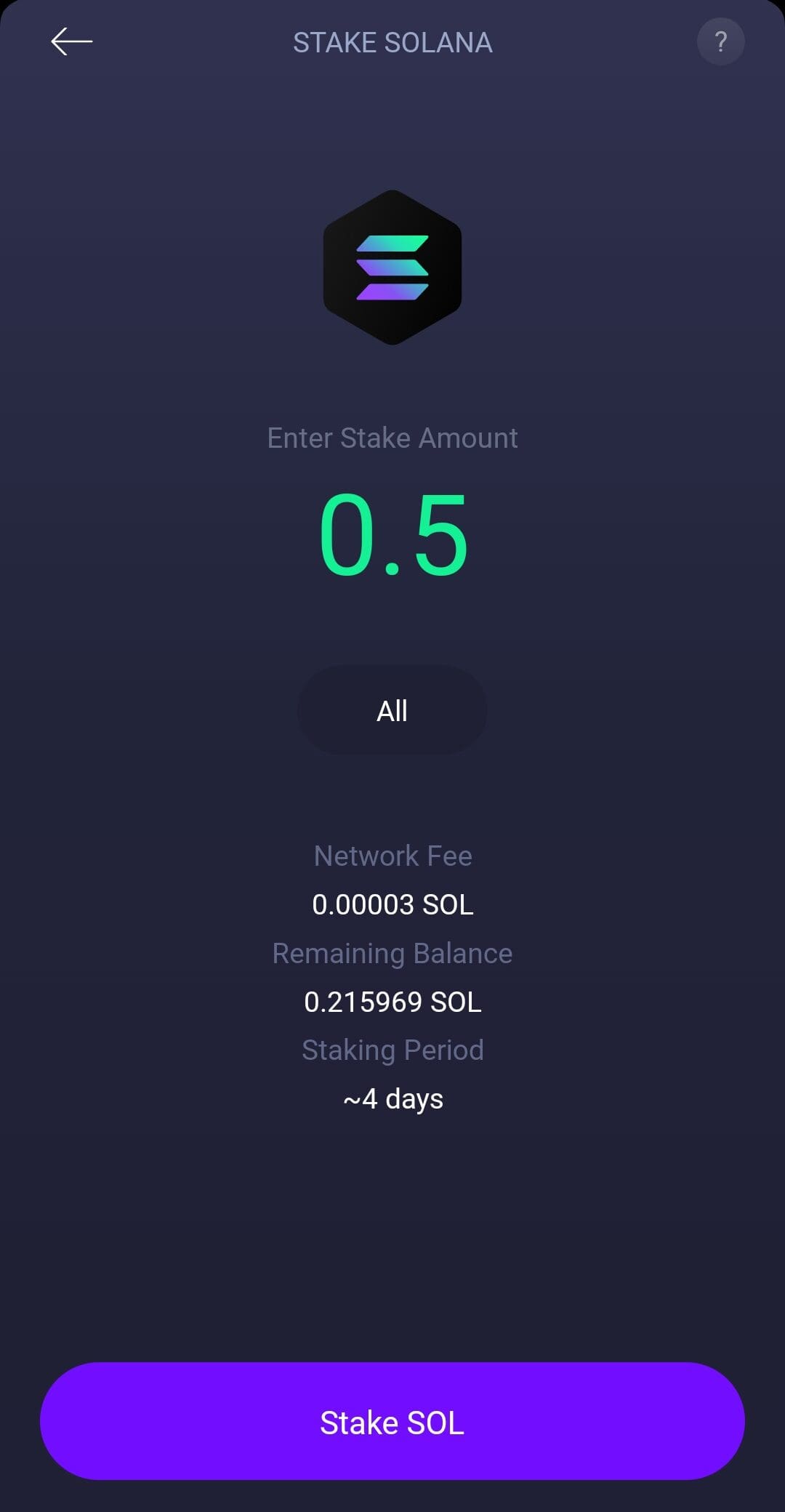
Task: Tap the STAKE SOLANA title
Action: click(392, 41)
